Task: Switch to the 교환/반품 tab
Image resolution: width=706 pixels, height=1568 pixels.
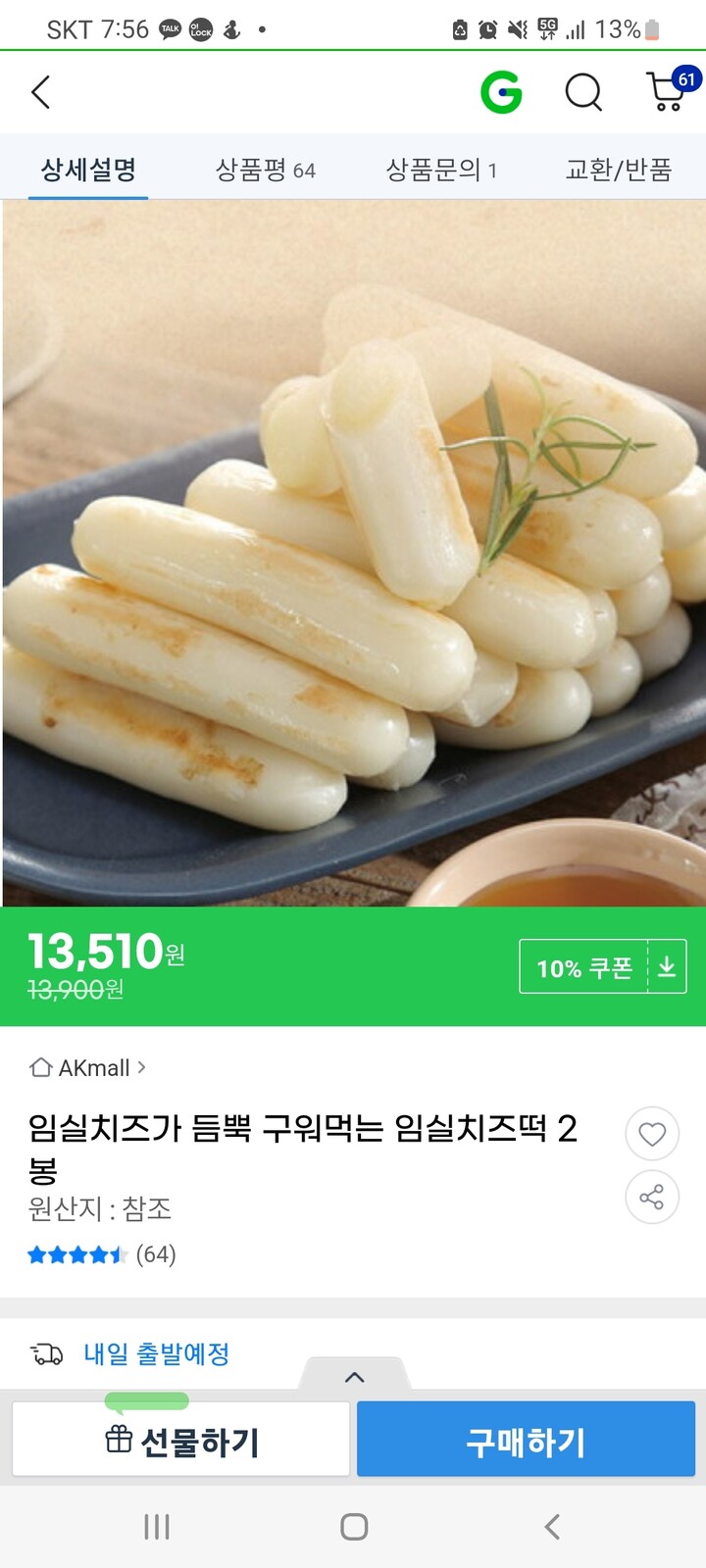Action: (619, 170)
